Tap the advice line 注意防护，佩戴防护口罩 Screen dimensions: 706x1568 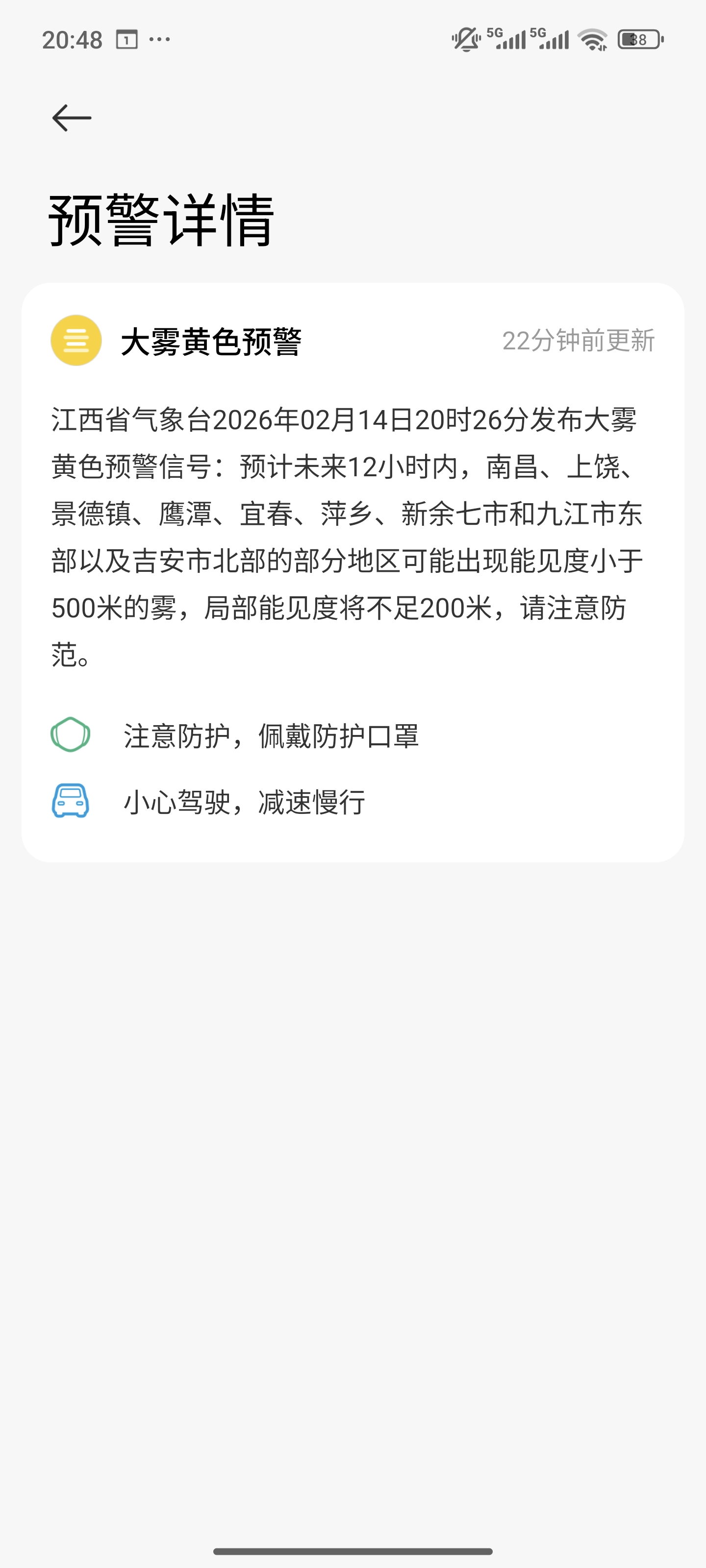(272, 735)
